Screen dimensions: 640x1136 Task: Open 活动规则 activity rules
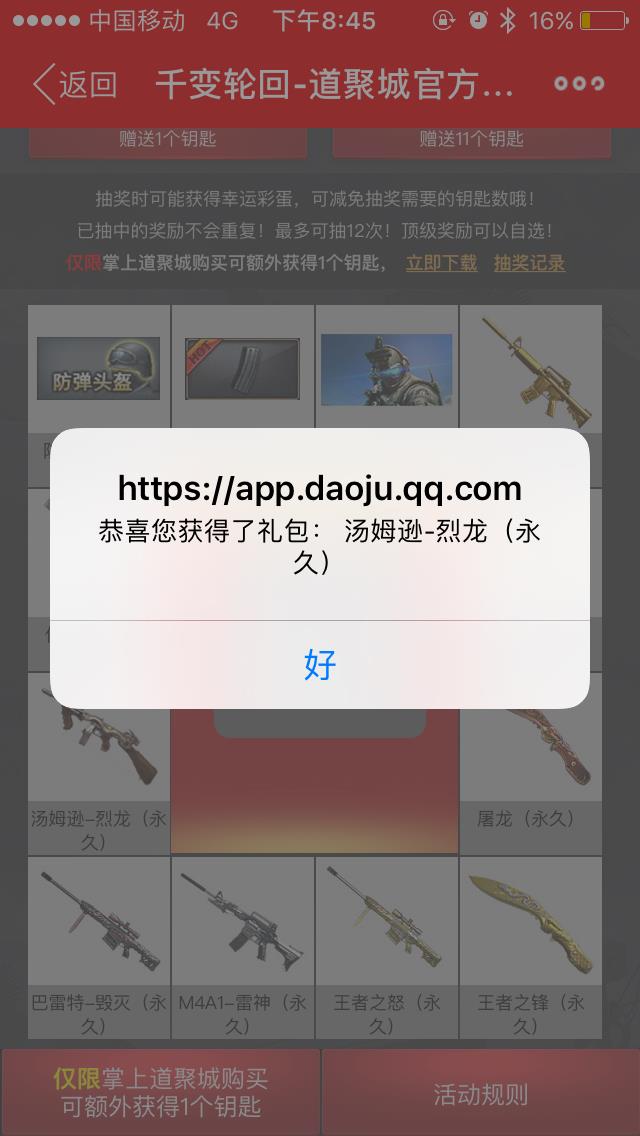click(x=480, y=1093)
